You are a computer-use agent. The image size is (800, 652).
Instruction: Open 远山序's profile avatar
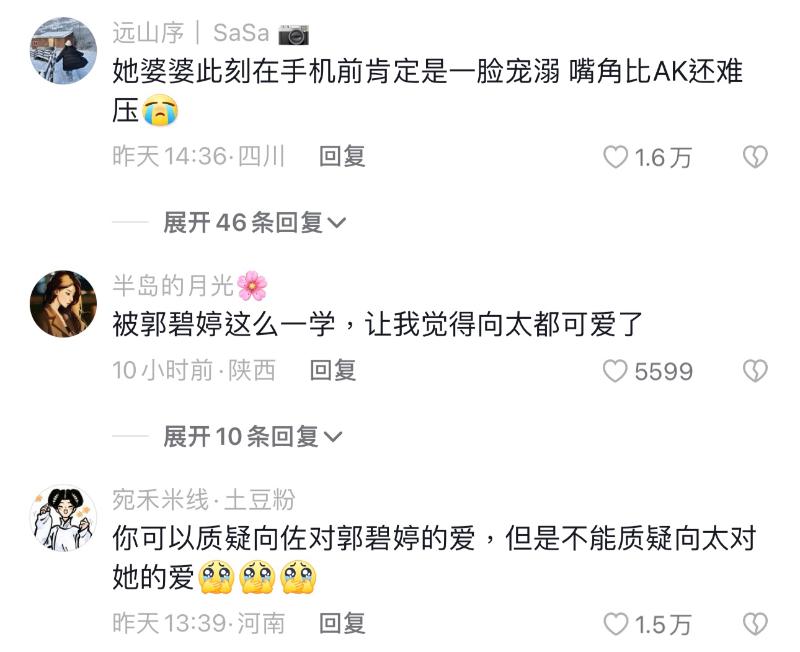point(64,51)
